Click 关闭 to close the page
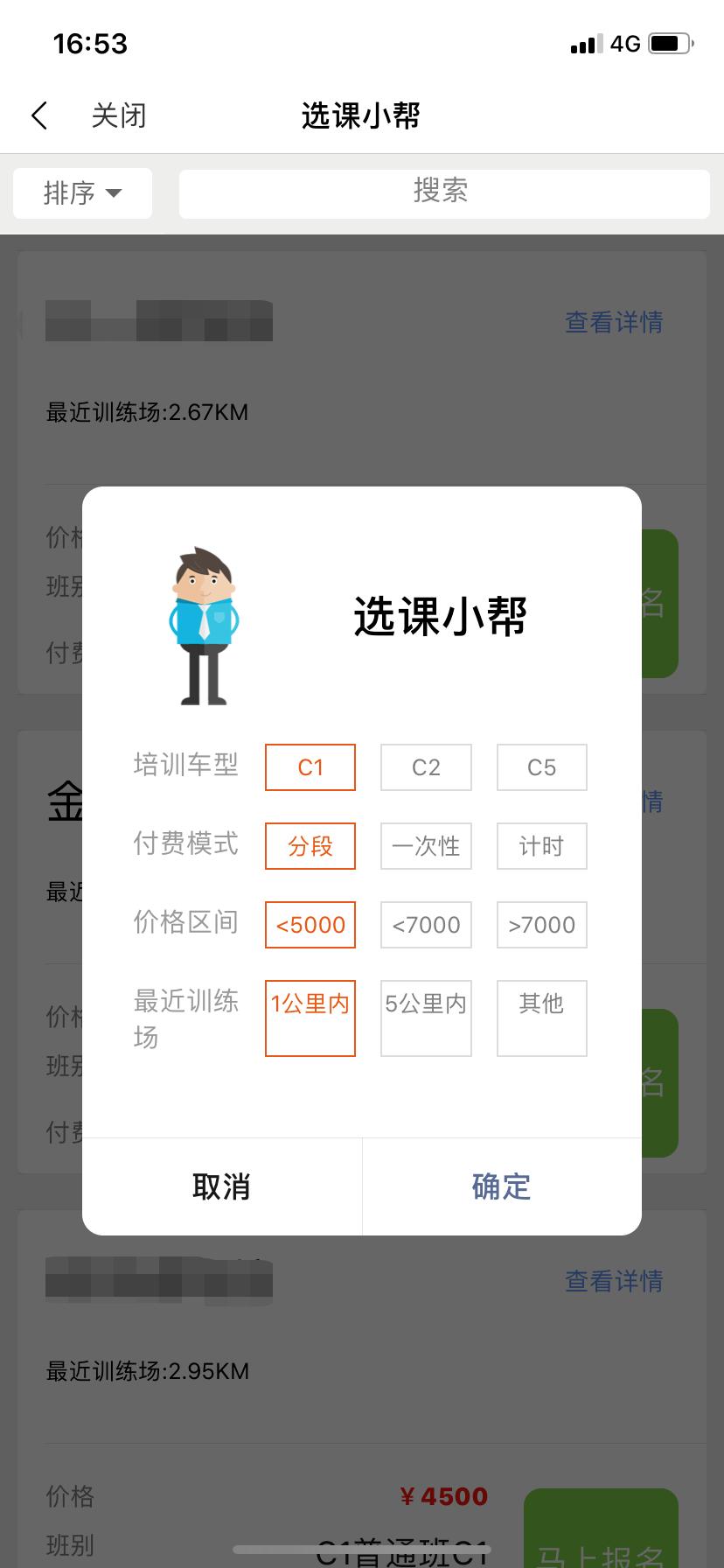Screen dimensions: 724x1568 (x=118, y=114)
